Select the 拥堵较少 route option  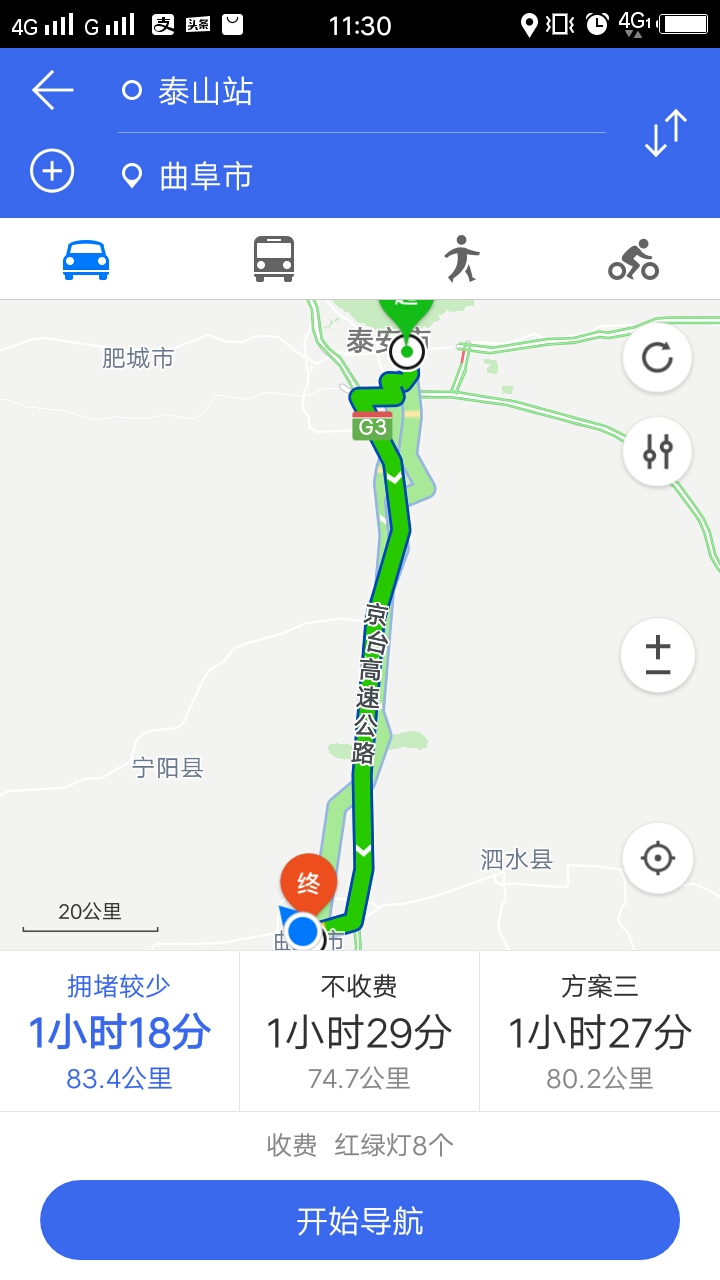(x=119, y=1031)
